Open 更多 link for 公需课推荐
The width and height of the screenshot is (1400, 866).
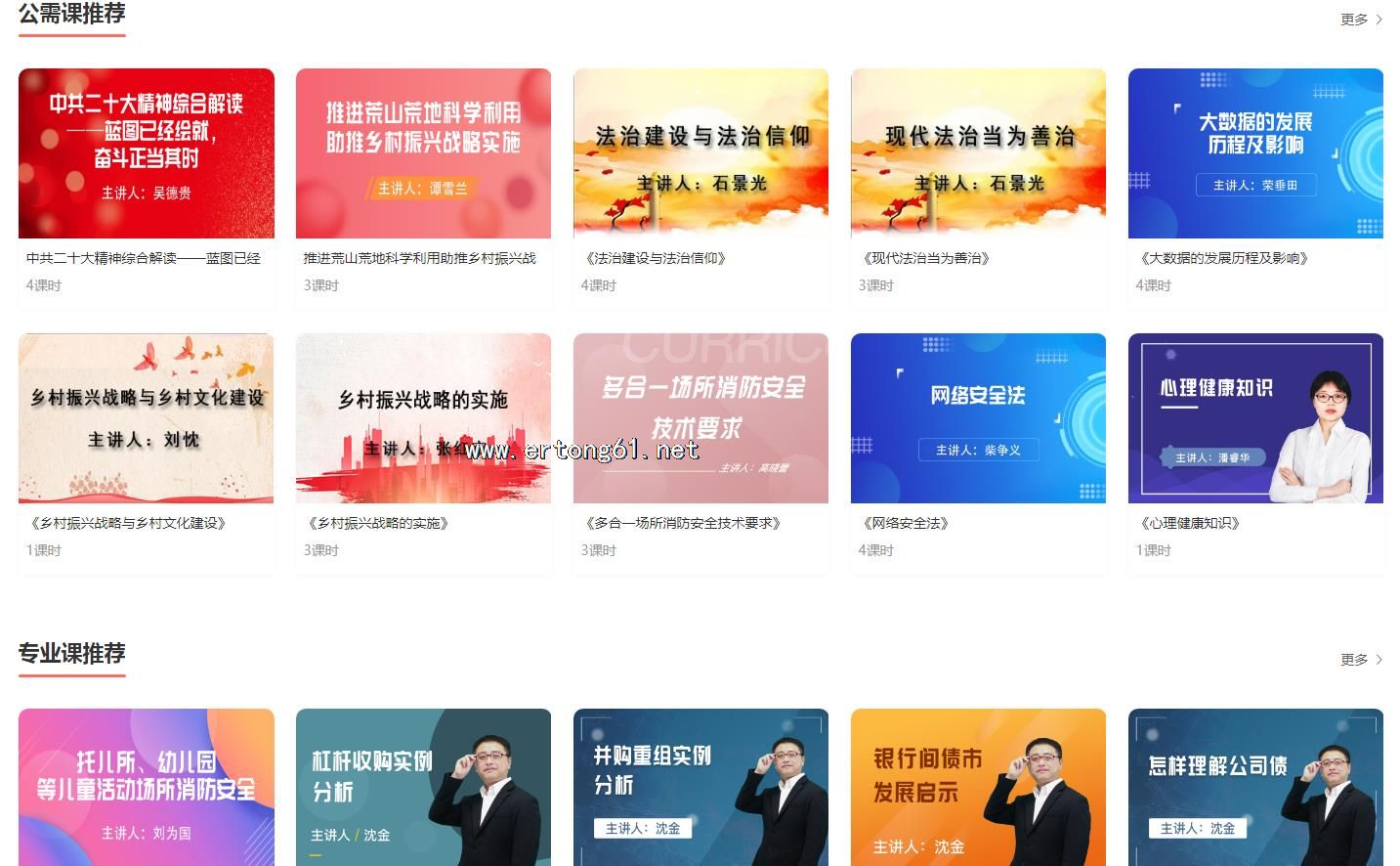point(1360,20)
